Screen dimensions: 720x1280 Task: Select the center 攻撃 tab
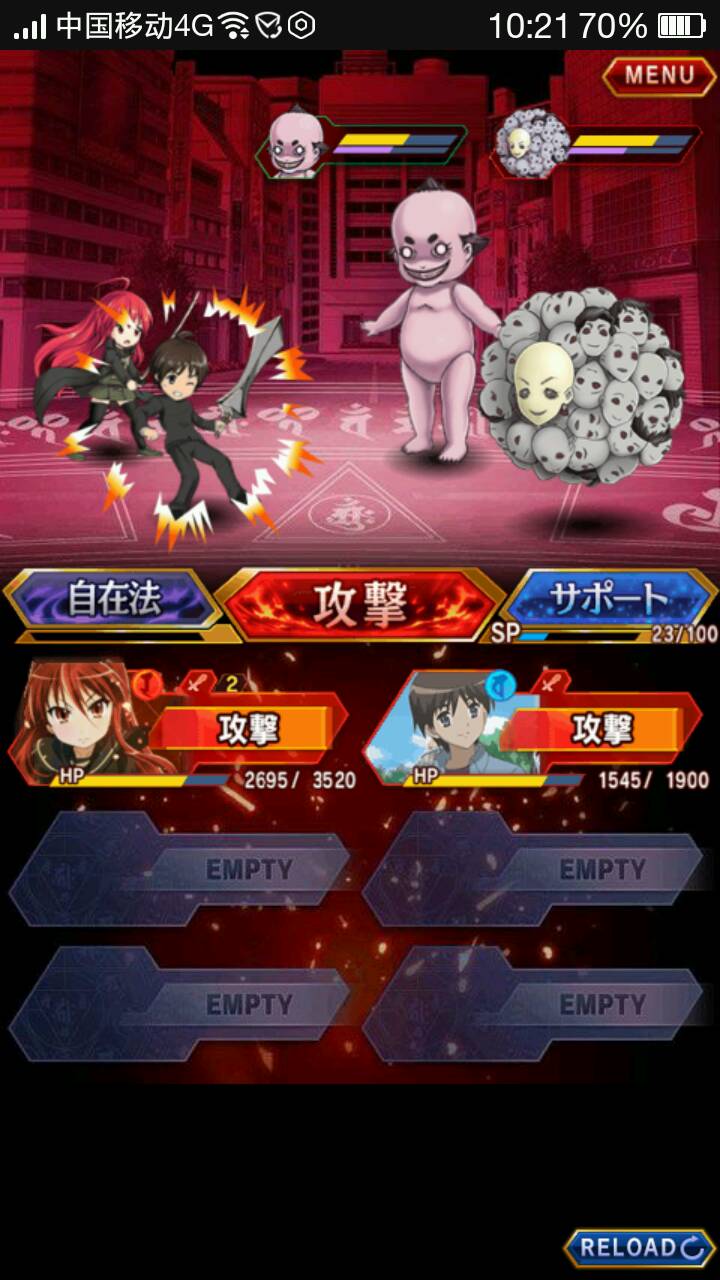[x=360, y=603]
